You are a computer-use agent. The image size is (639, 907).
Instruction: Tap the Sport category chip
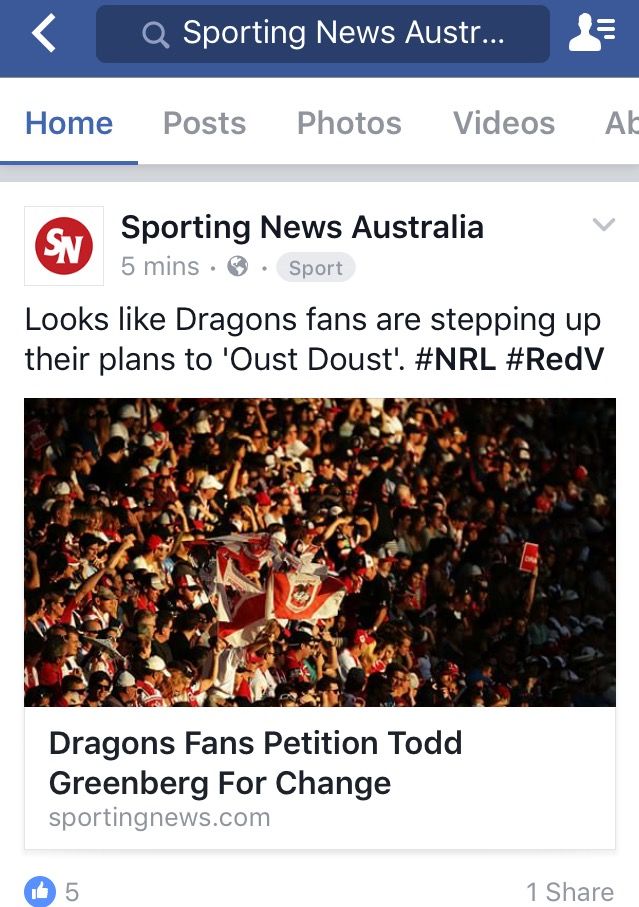pyautogui.click(x=315, y=268)
